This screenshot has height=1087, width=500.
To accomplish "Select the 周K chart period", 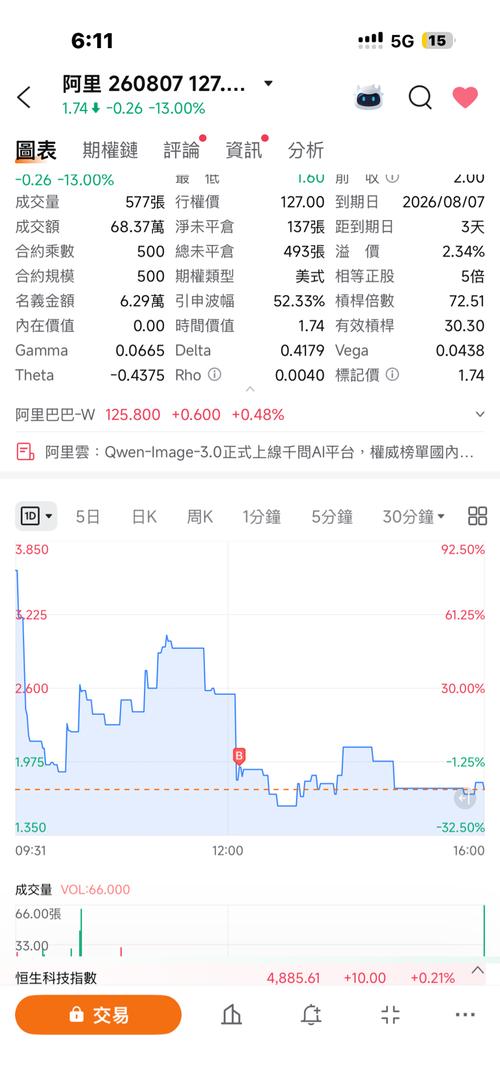I will [x=200, y=516].
